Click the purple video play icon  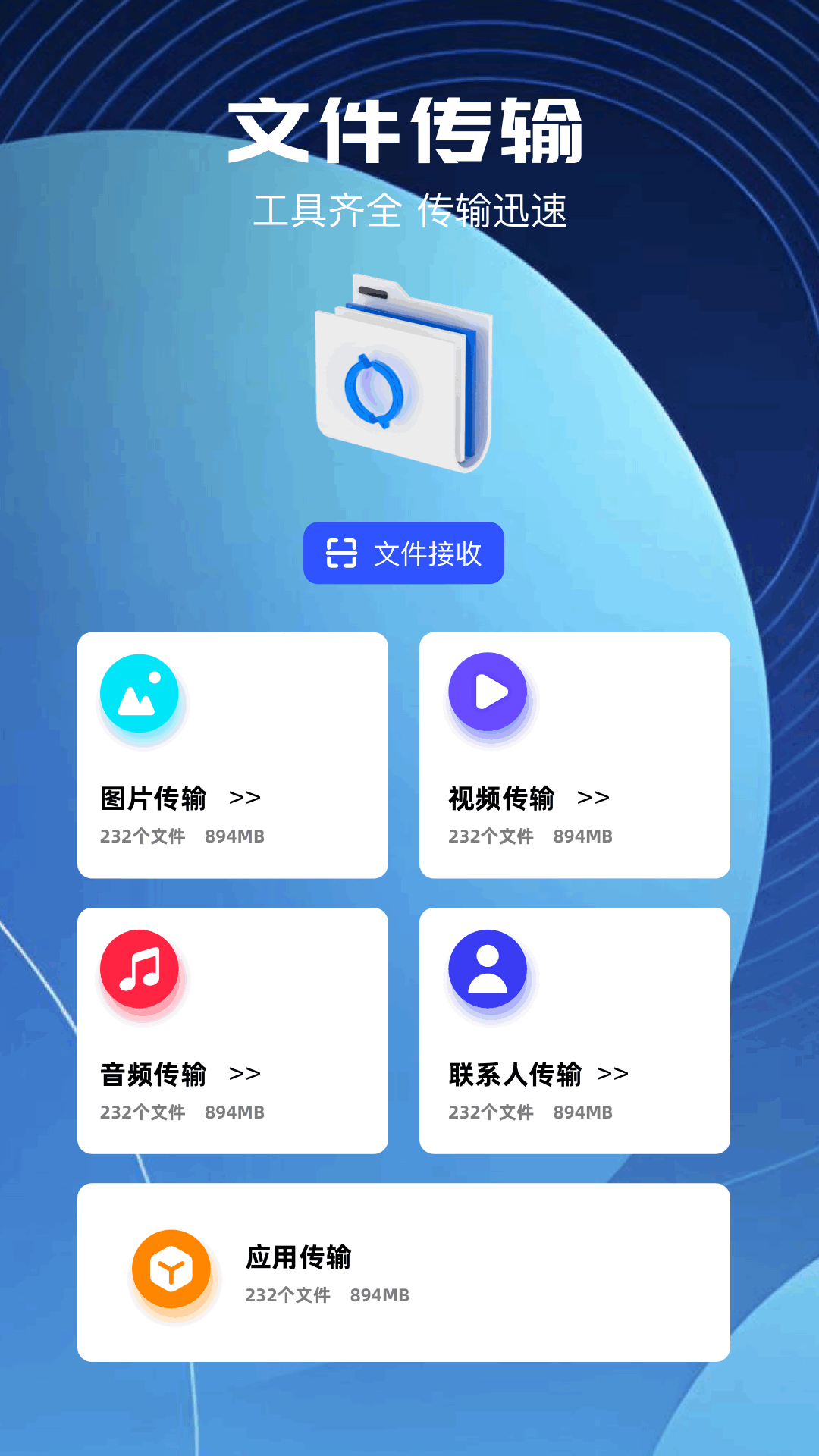489,692
